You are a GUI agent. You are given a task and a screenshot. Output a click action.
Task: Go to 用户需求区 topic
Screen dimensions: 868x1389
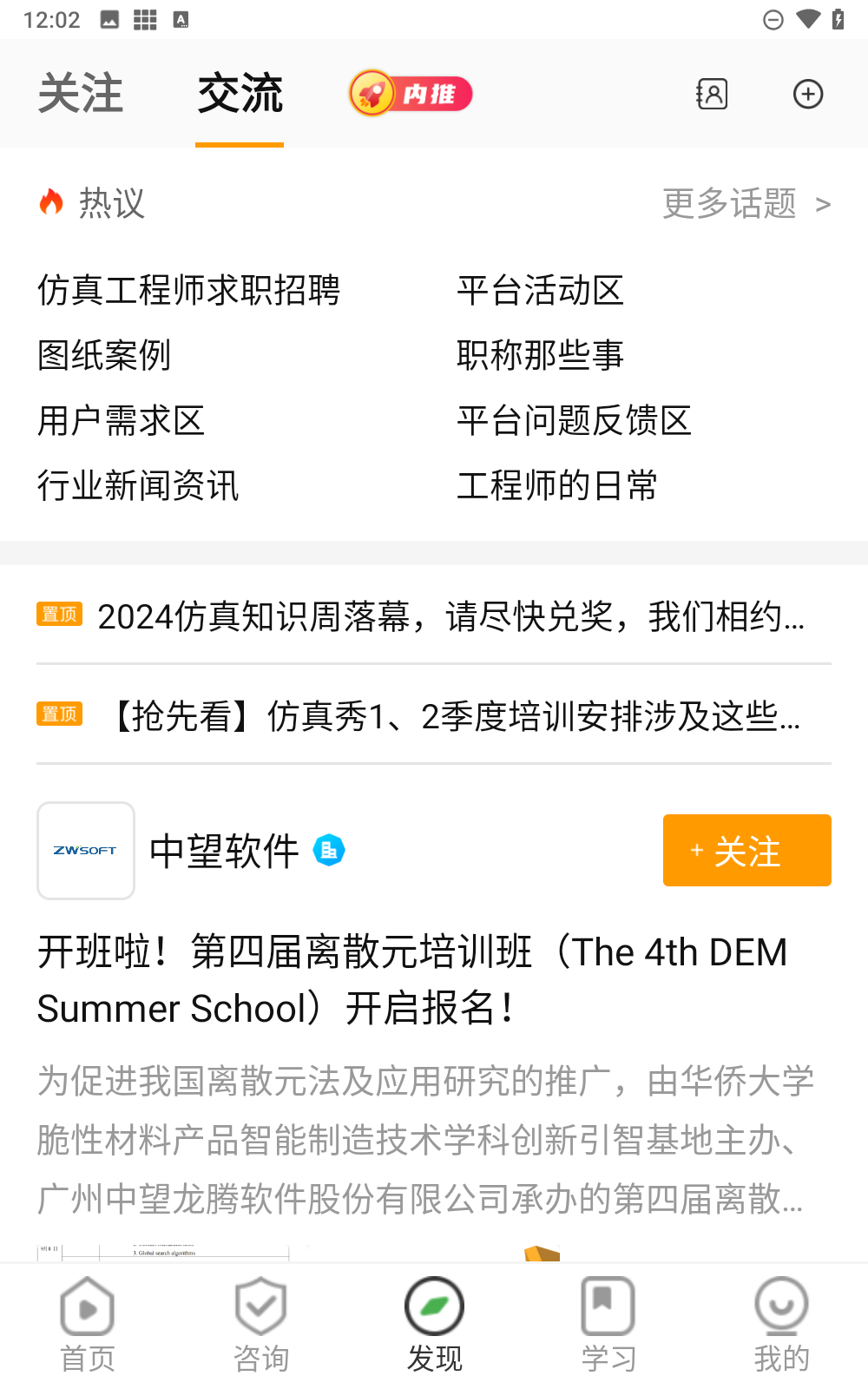point(121,420)
